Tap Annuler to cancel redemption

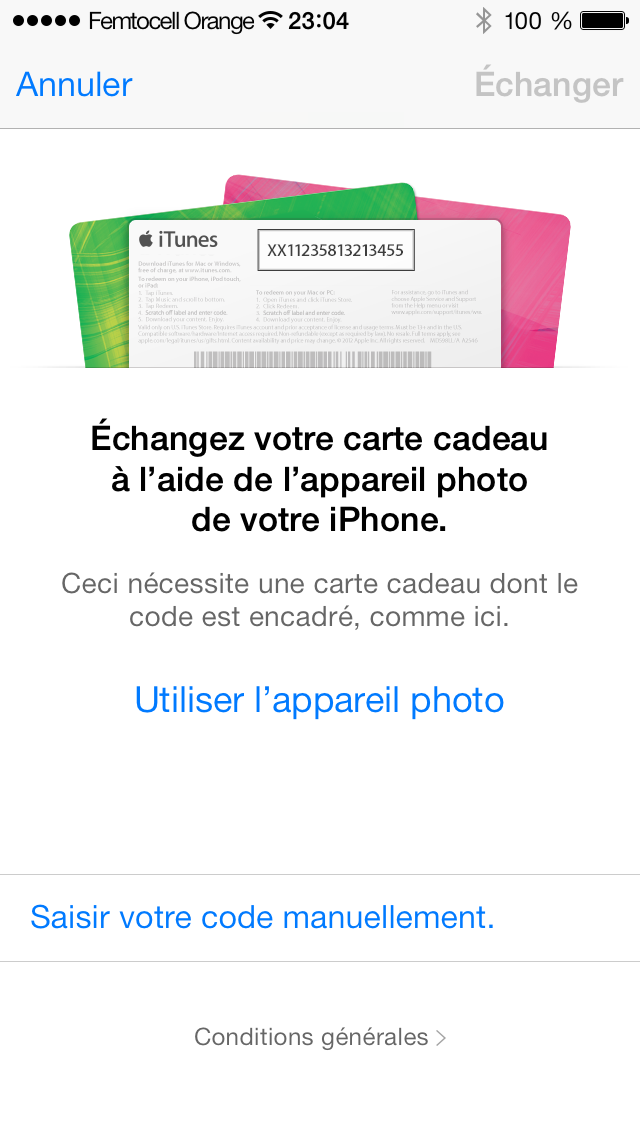point(74,85)
